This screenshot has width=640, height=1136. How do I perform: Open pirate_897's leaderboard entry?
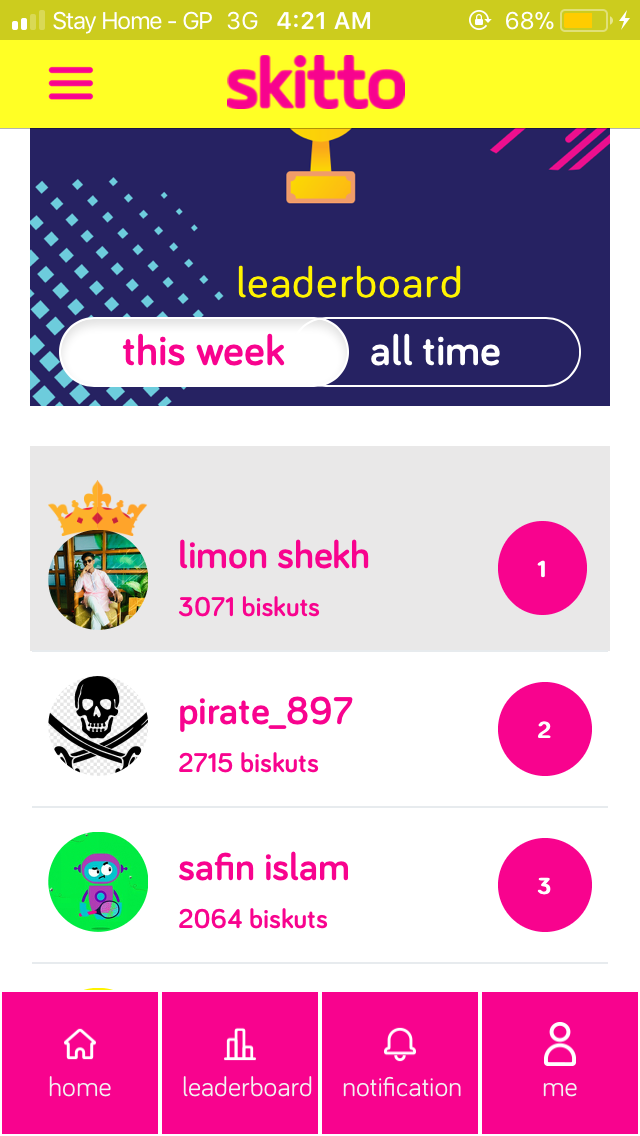click(265, 712)
